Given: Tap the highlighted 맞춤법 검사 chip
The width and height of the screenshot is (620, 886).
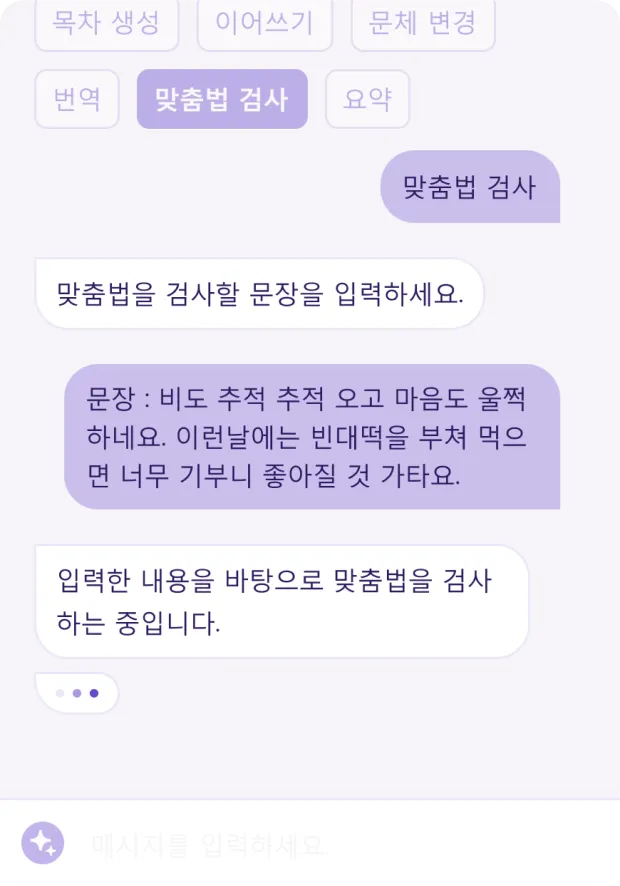Looking at the screenshot, I should pyautogui.click(x=222, y=99).
